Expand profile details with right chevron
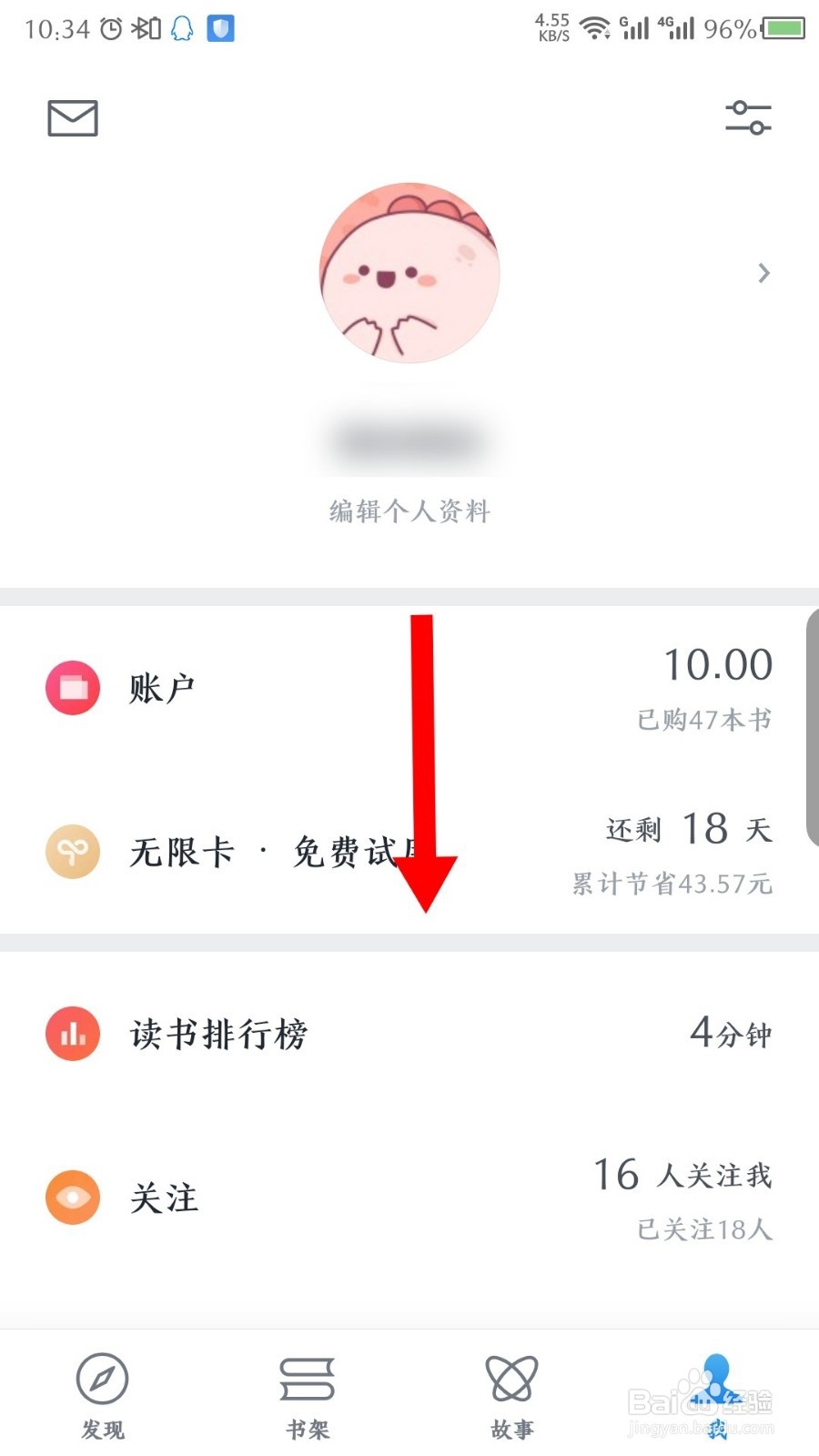 [x=763, y=273]
